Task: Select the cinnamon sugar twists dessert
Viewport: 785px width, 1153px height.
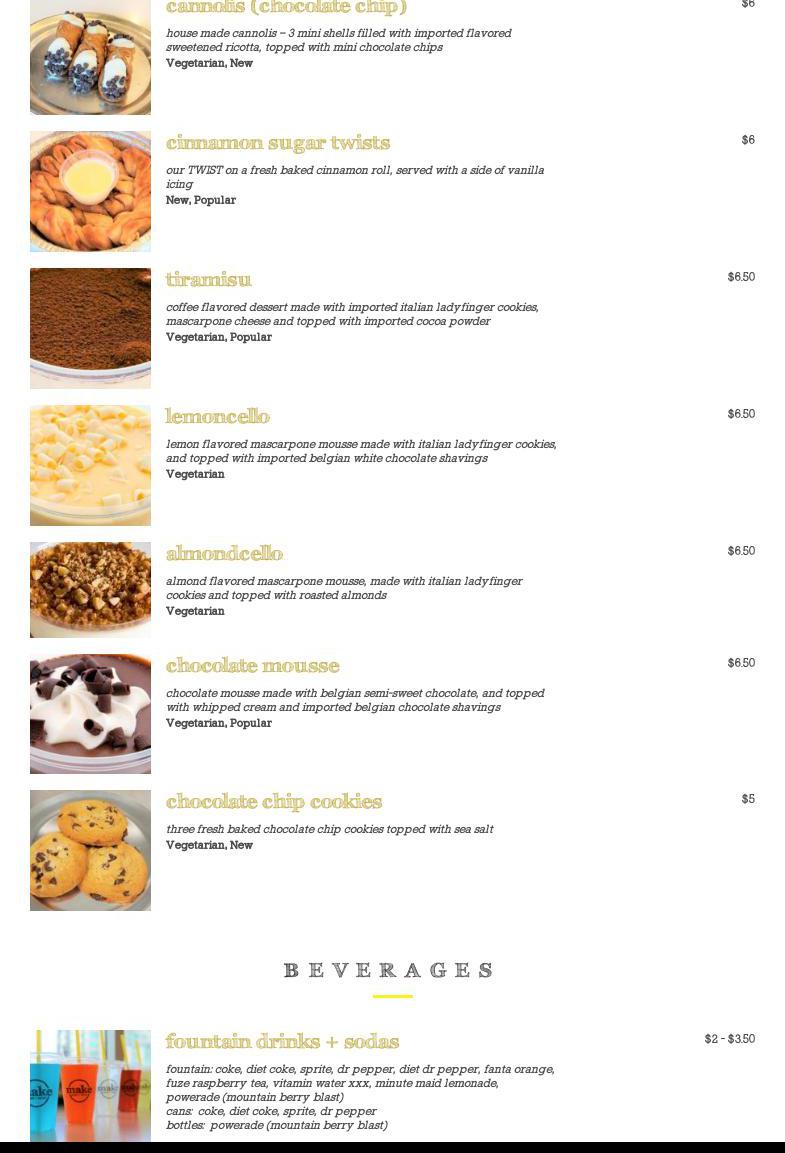Action: tap(278, 143)
